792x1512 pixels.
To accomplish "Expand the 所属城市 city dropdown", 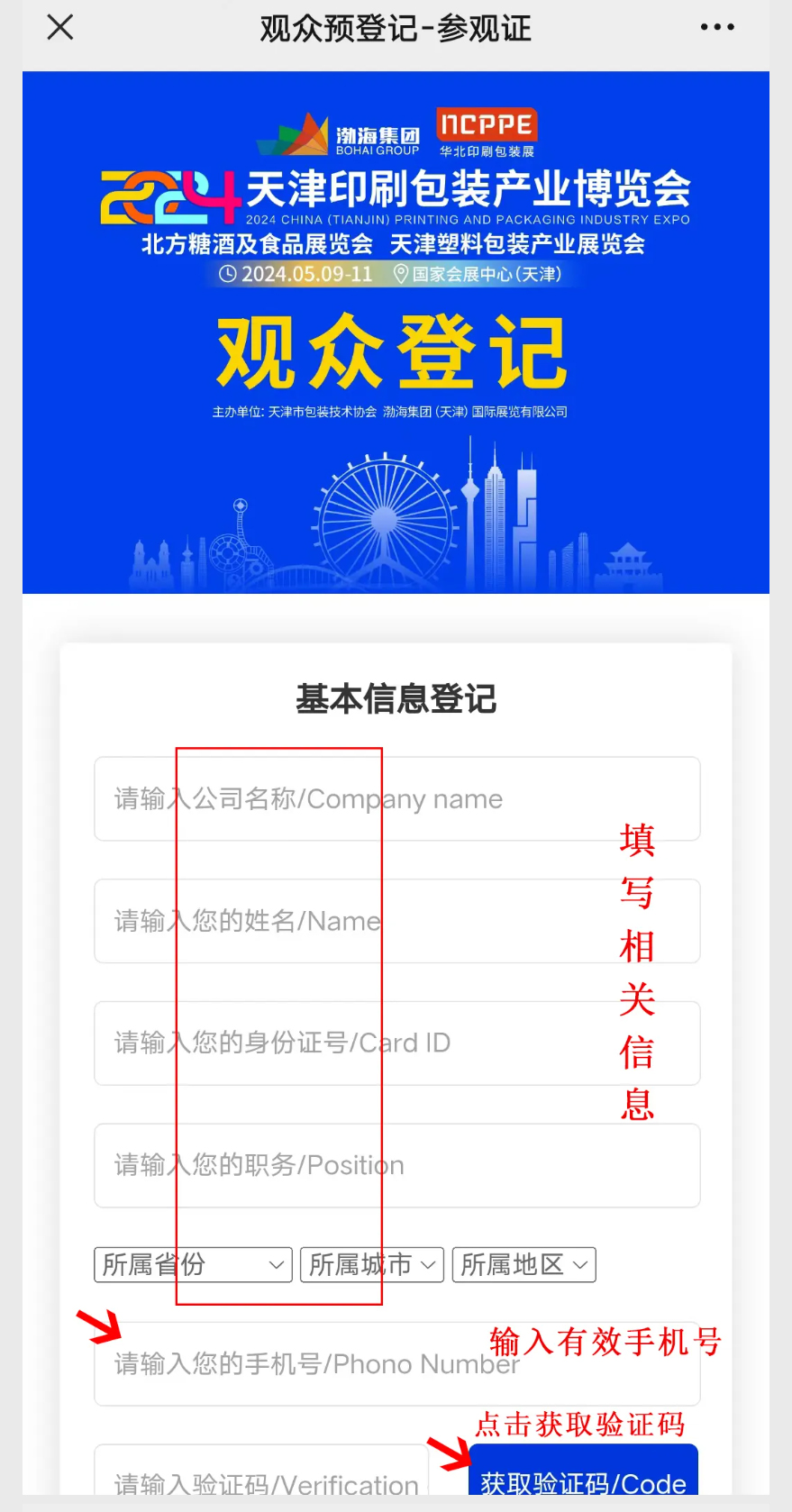I will pos(372,1264).
